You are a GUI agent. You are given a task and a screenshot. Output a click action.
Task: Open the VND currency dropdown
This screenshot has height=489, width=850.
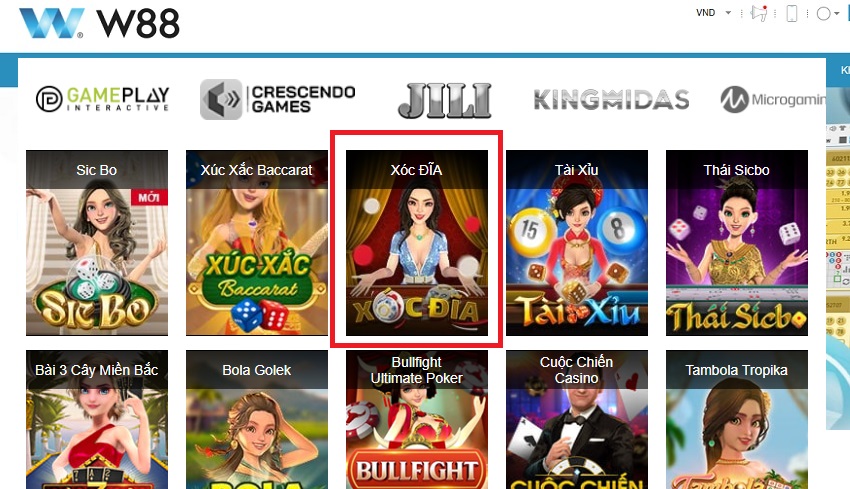point(714,13)
